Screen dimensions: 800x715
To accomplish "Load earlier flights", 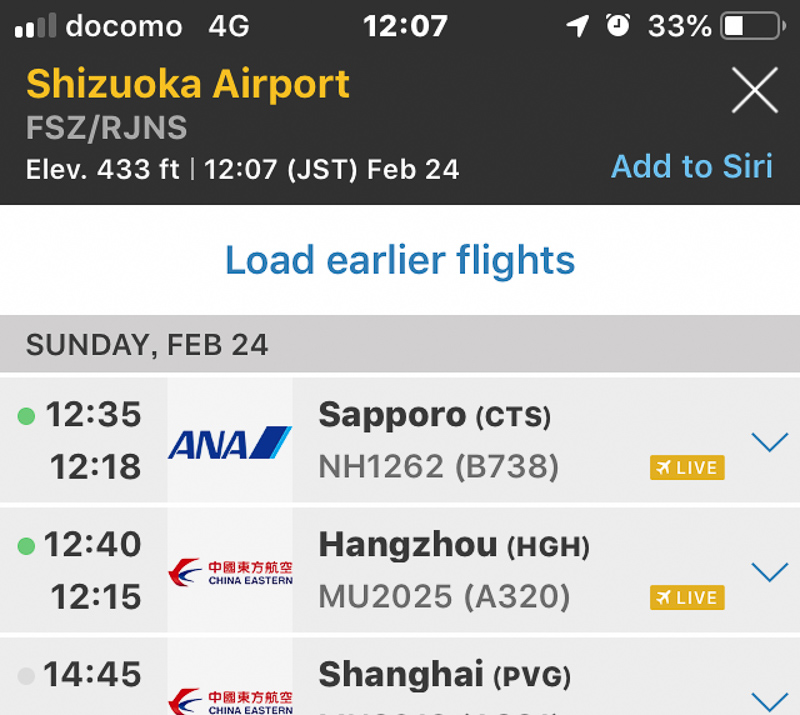I will coord(400,260).
